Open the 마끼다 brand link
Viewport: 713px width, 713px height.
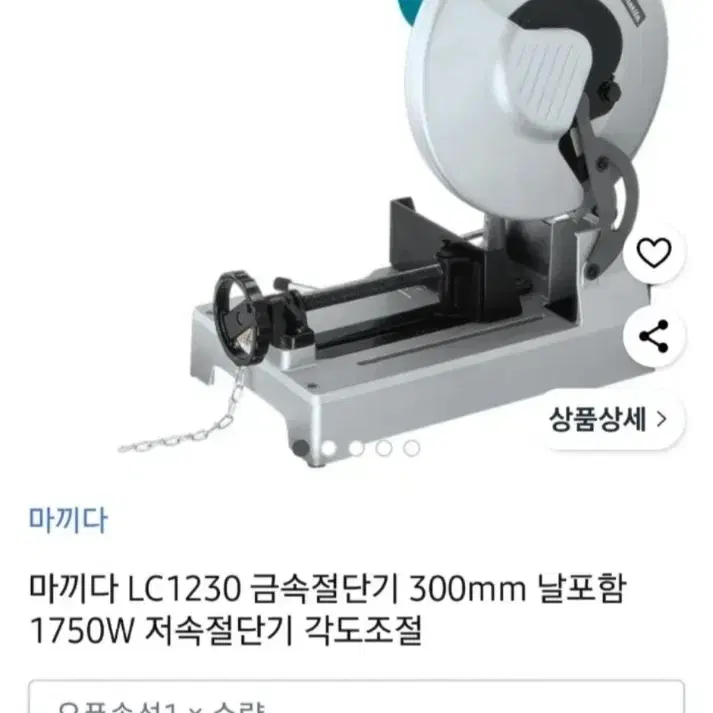pyautogui.click(x=68, y=520)
